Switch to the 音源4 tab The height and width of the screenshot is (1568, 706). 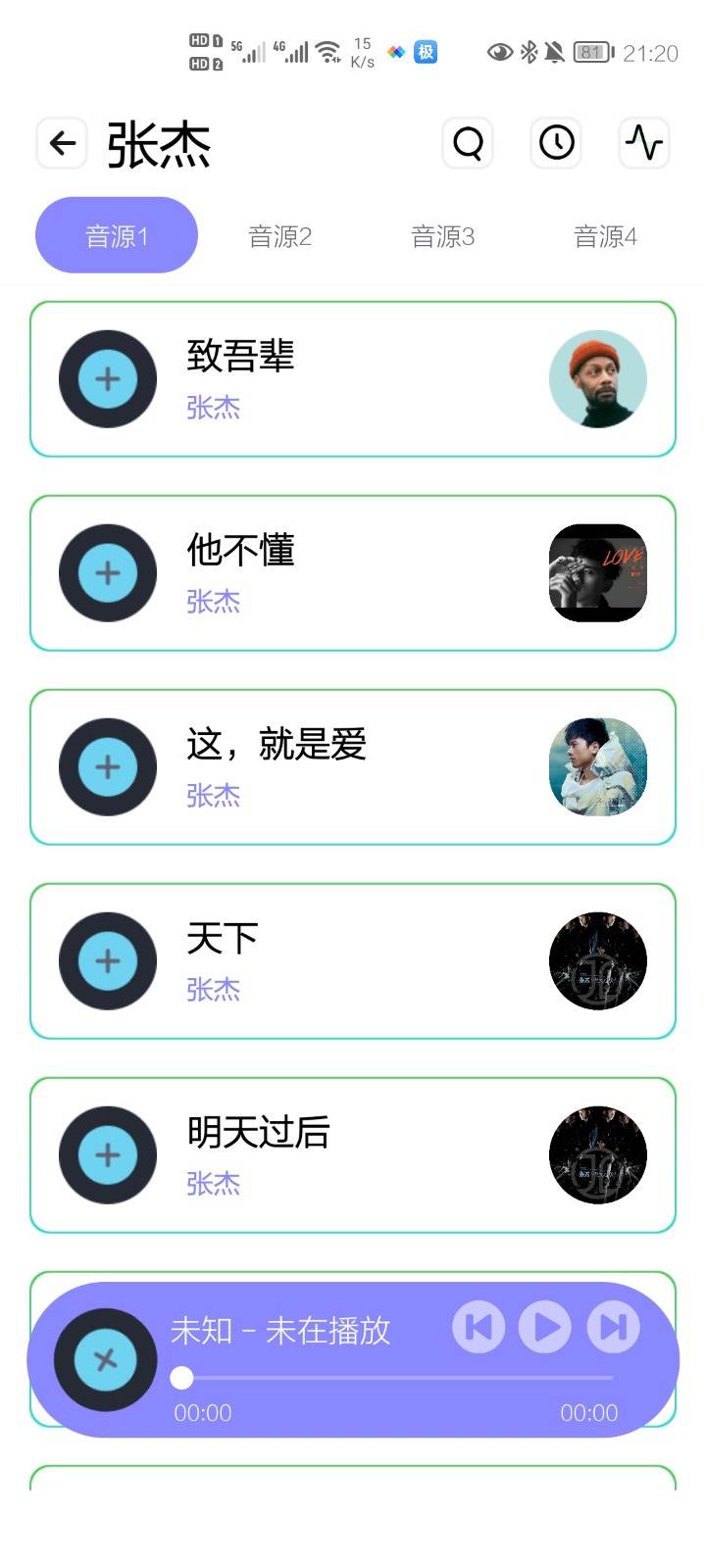click(606, 235)
